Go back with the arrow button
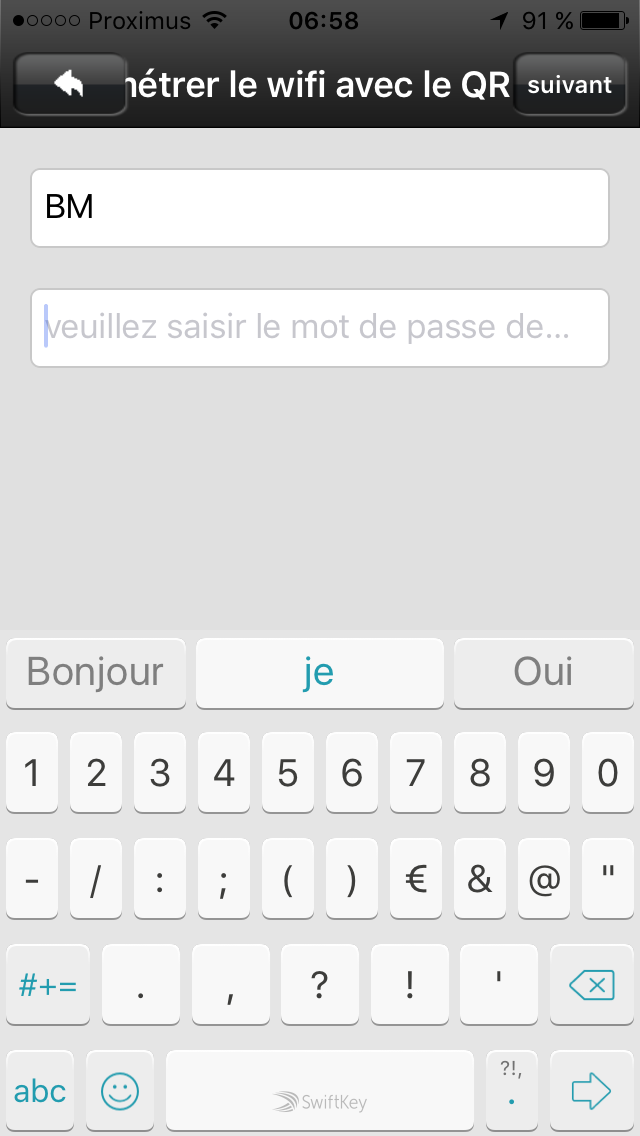Screen dimensions: 640x1136 (70, 85)
